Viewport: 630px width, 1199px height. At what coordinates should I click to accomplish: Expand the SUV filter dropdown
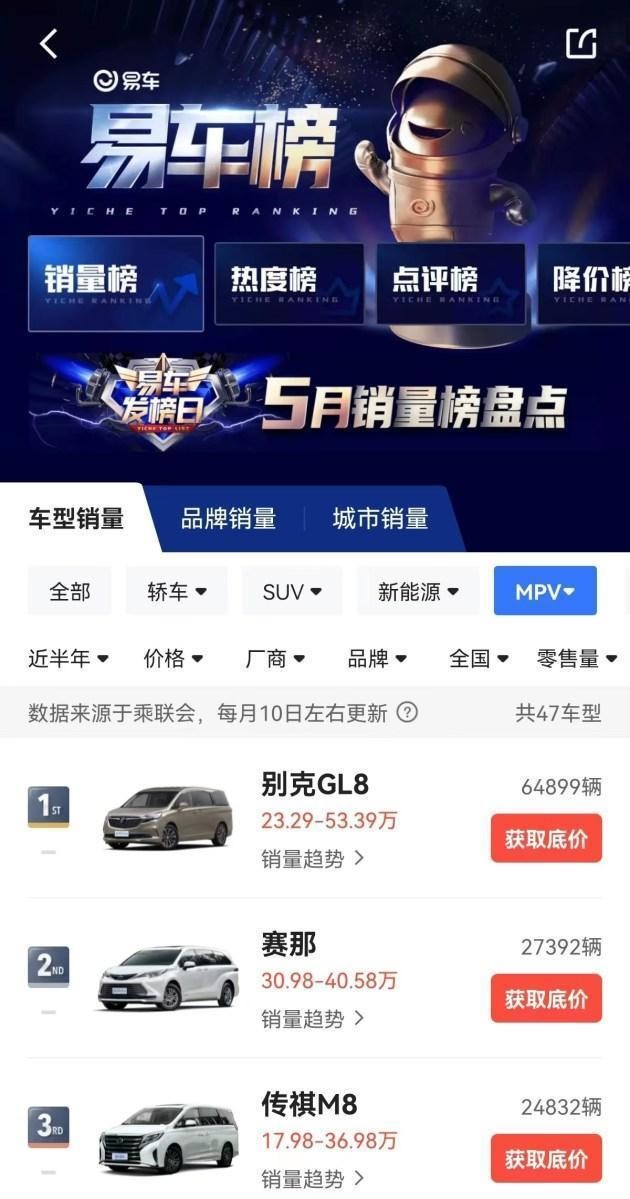click(x=292, y=591)
